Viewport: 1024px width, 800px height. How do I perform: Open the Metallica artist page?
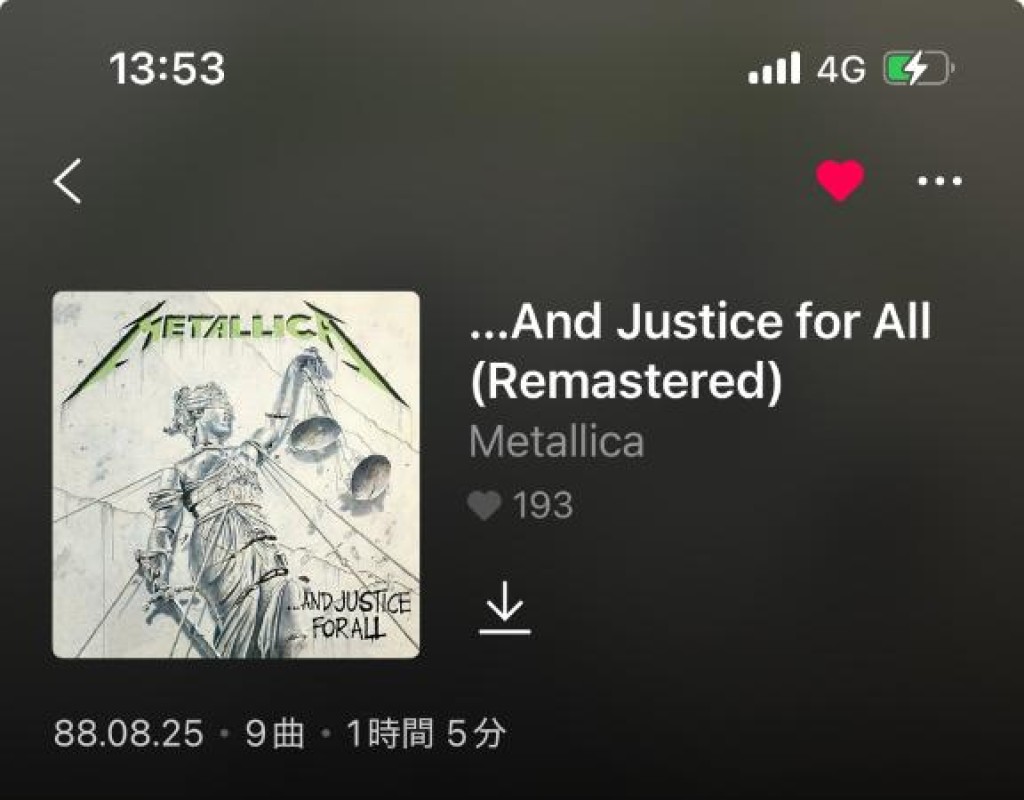click(556, 442)
